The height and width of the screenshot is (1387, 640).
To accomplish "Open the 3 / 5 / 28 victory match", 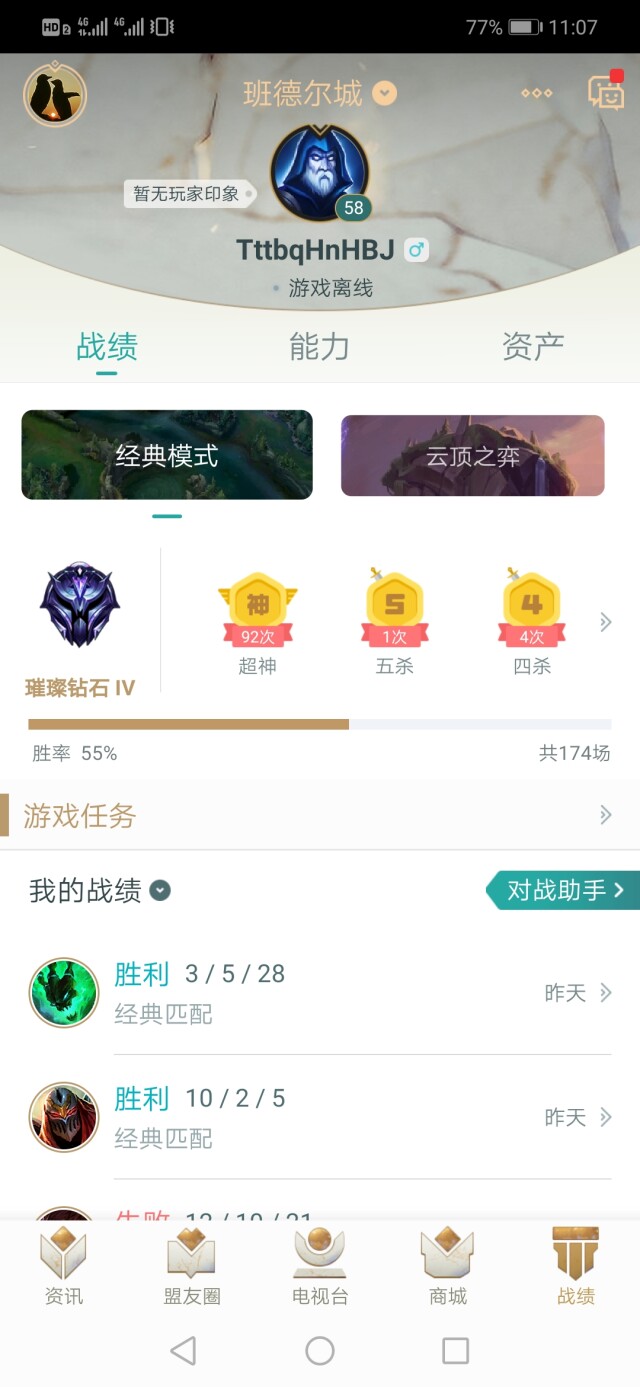I will (320, 993).
